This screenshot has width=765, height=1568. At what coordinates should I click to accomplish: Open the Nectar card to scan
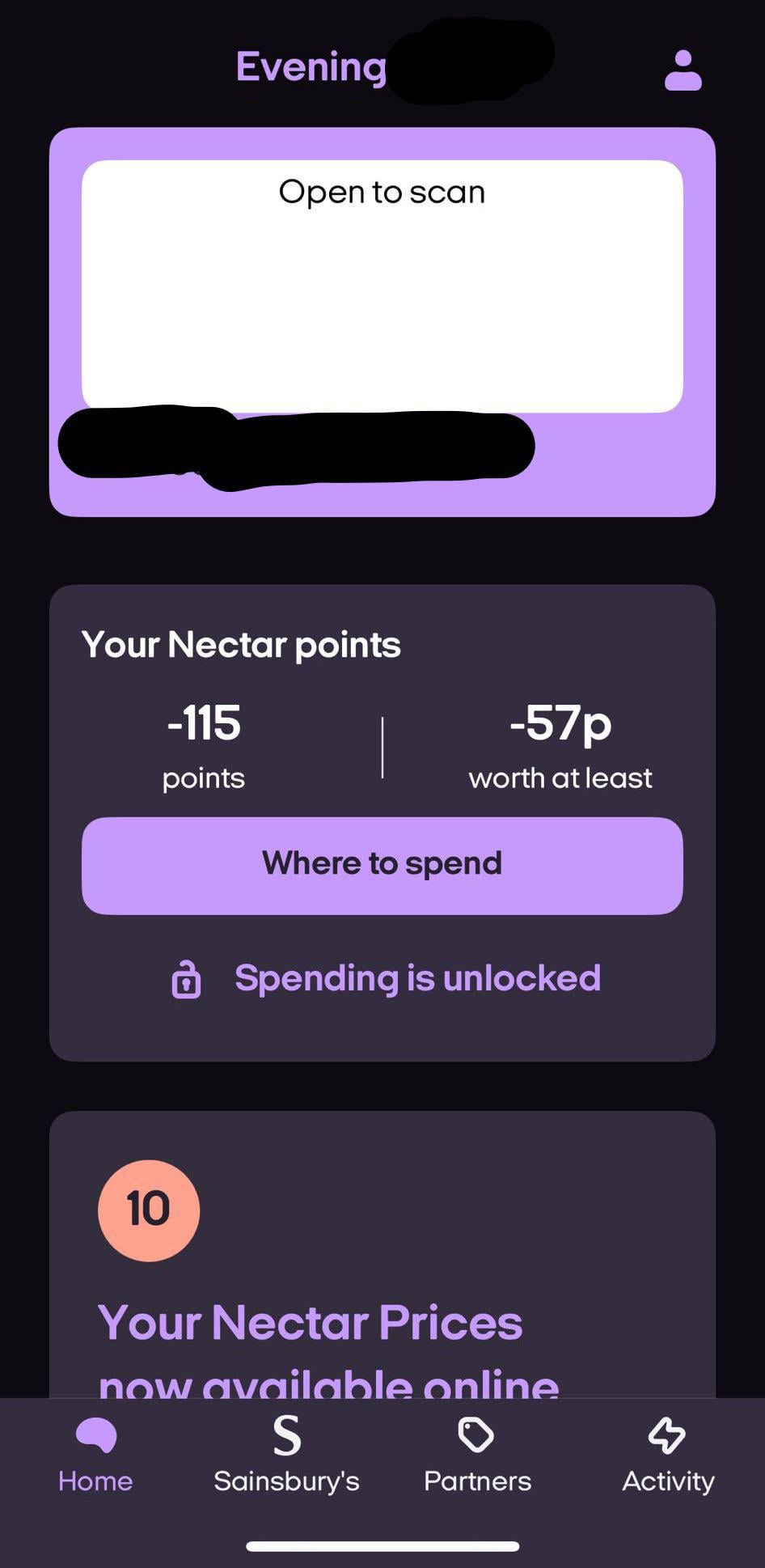(382, 286)
